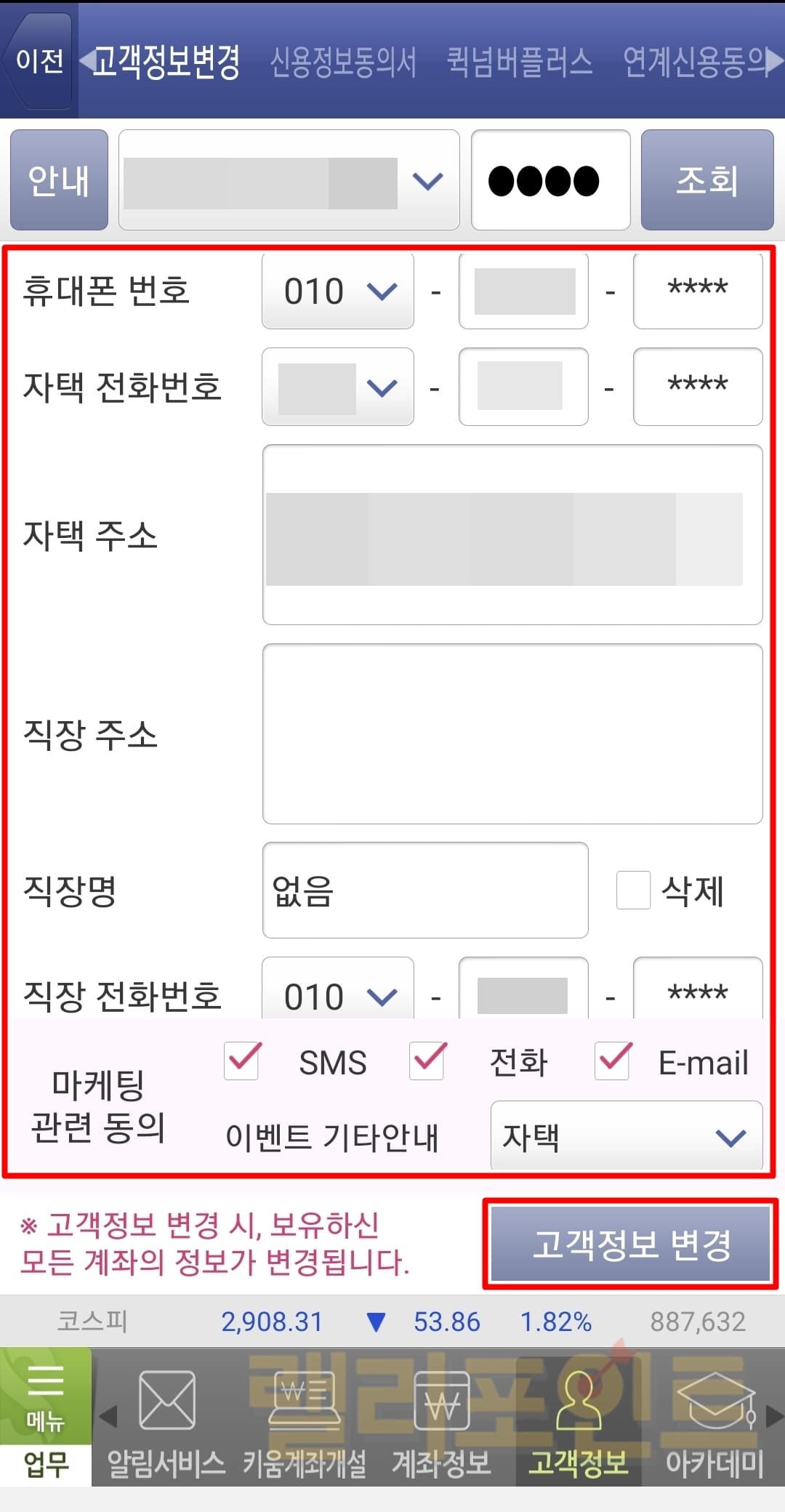
Task: Check the 삭제 checkbox
Action: click(x=633, y=890)
